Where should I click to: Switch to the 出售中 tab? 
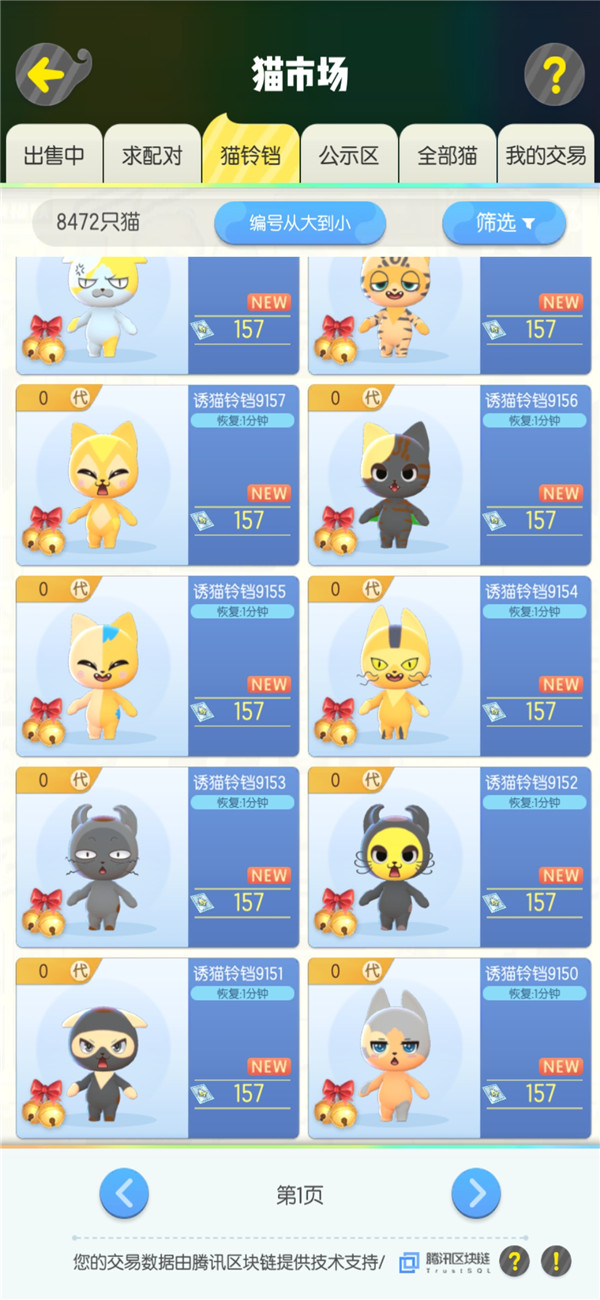[53, 156]
